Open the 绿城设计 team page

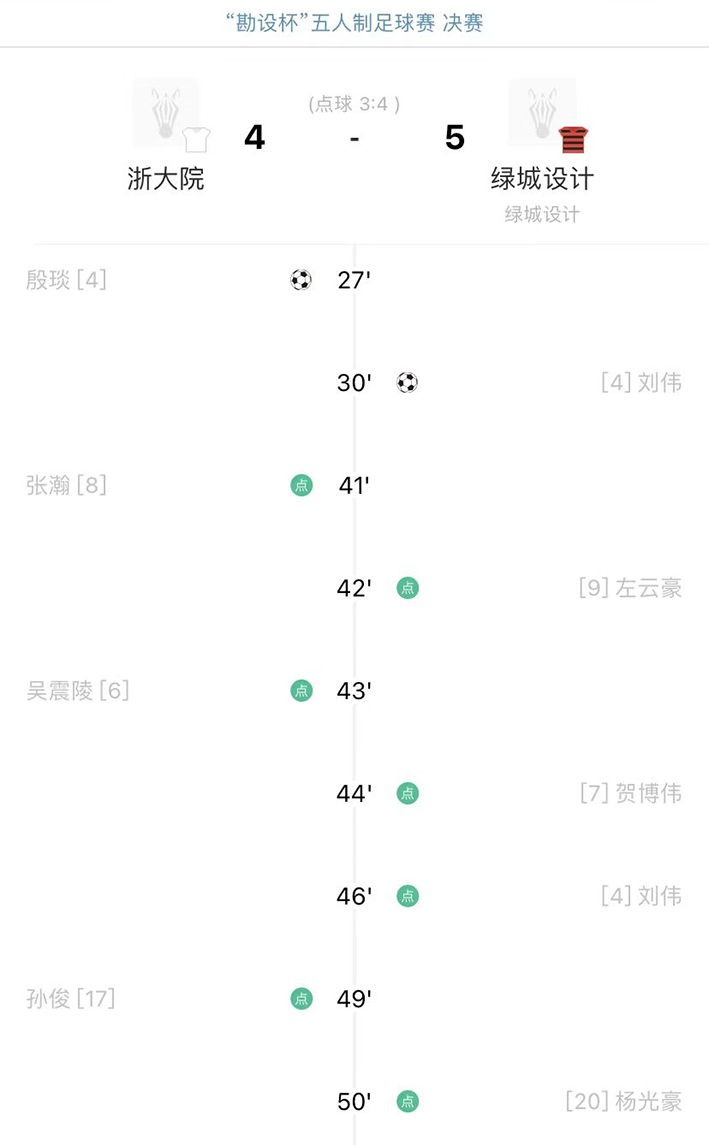click(x=542, y=179)
